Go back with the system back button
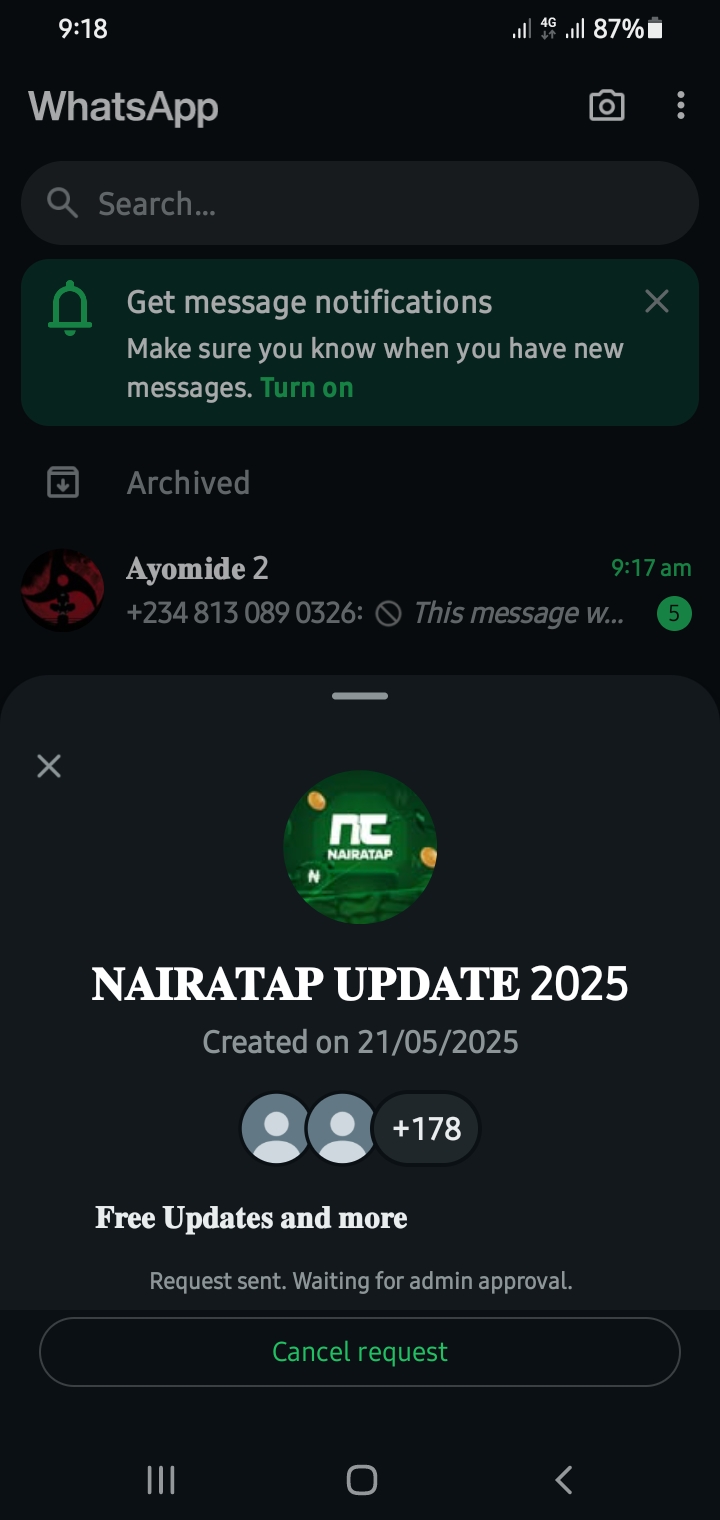Screen dimensions: 720x1520 pos(564,1480)
